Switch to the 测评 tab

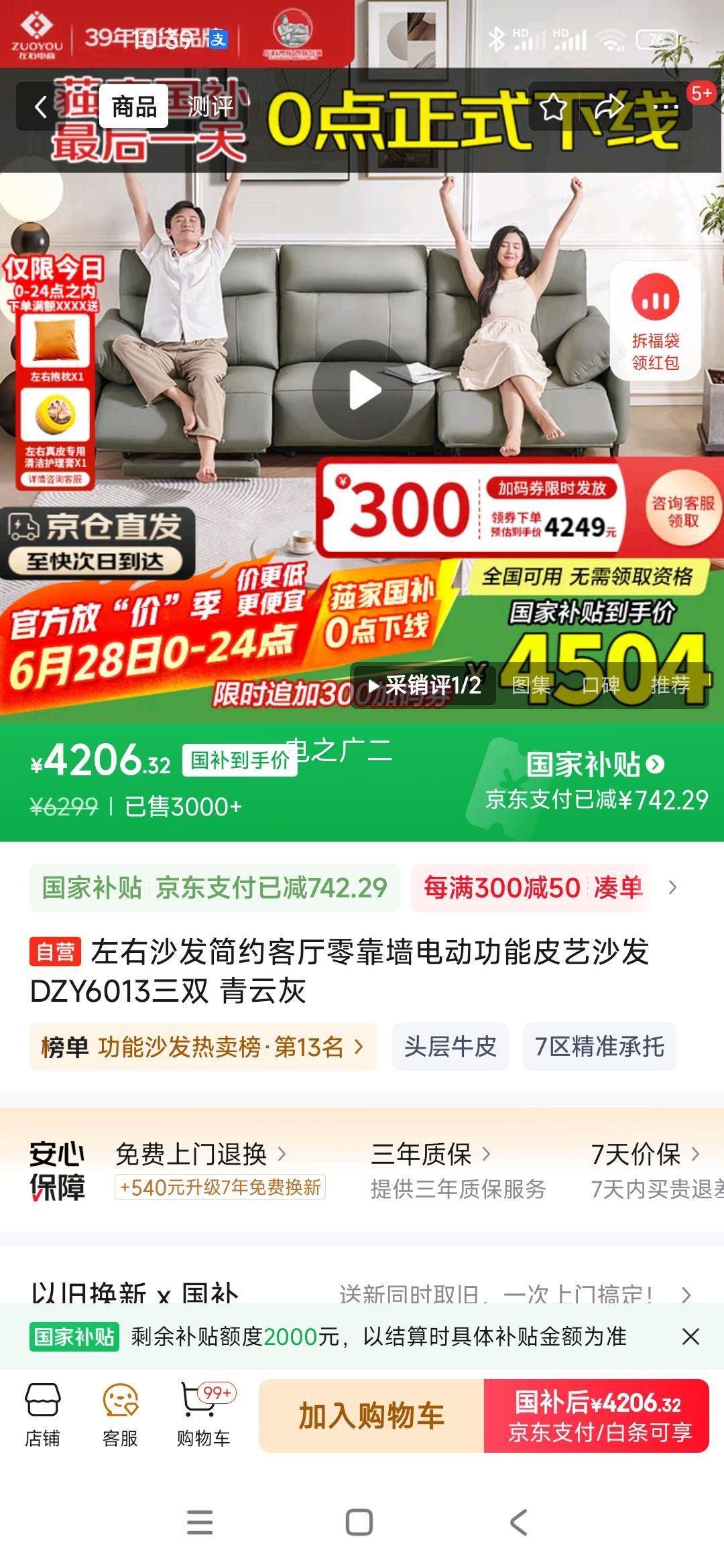[x=210, y=107]
